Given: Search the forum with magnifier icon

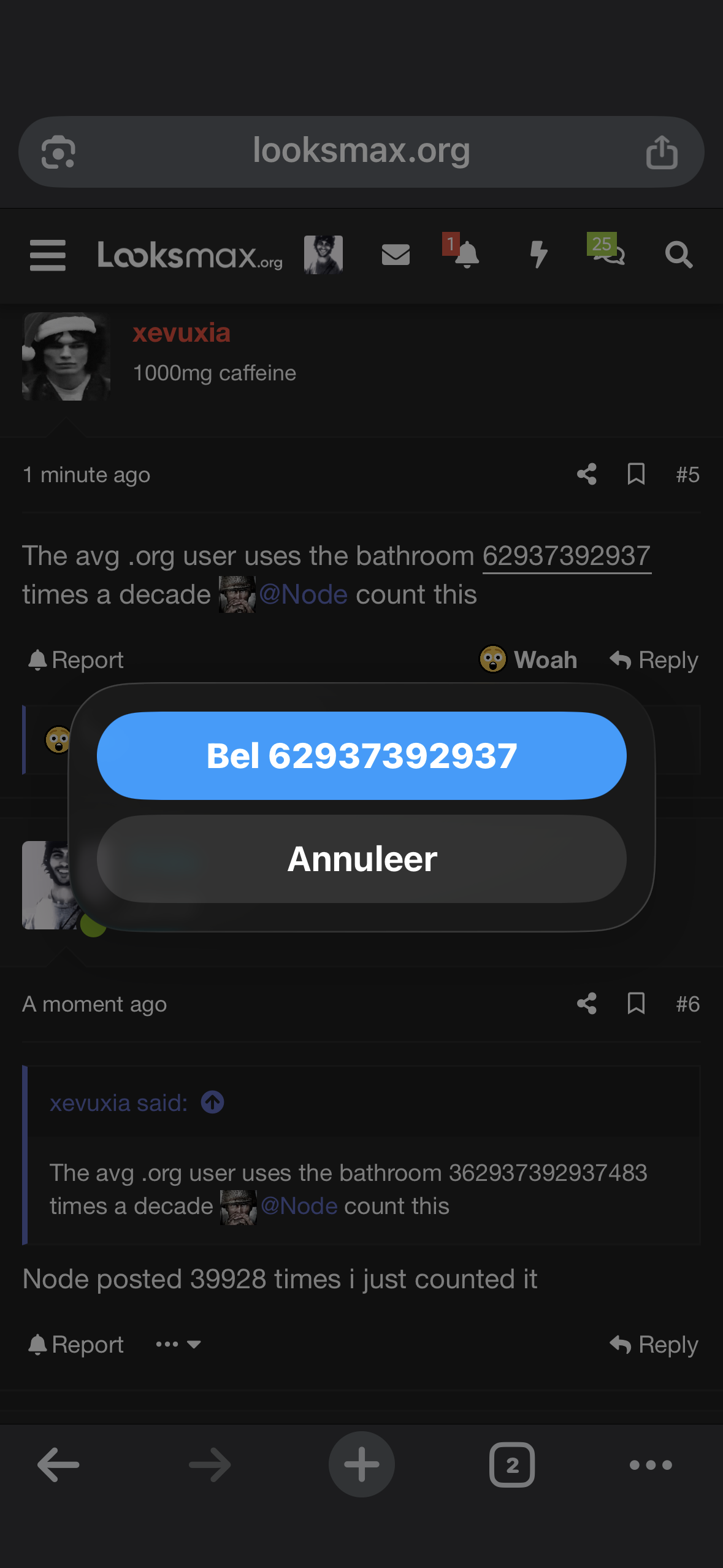Looking at the screenshot, I should pos(679,255).
